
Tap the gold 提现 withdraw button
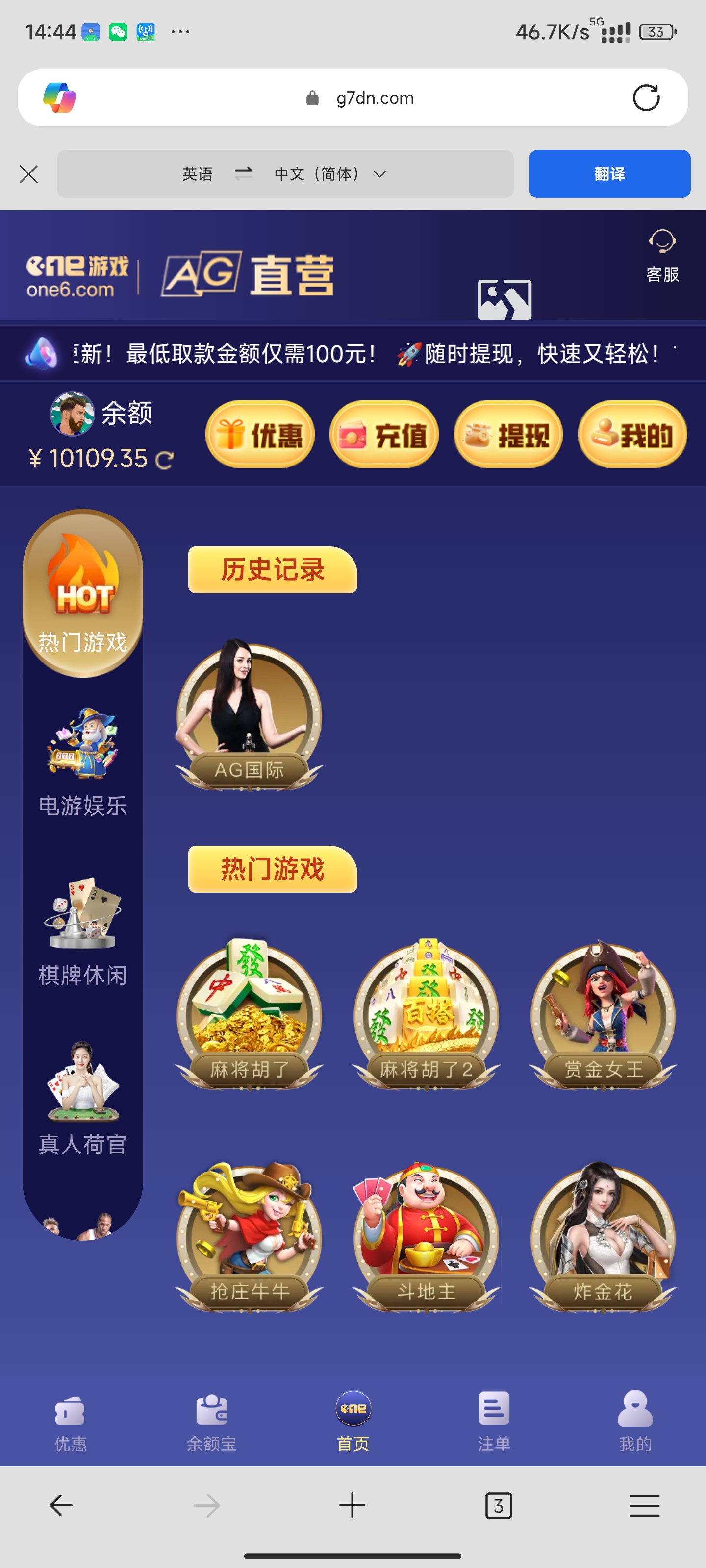click(x=508, y=435)
